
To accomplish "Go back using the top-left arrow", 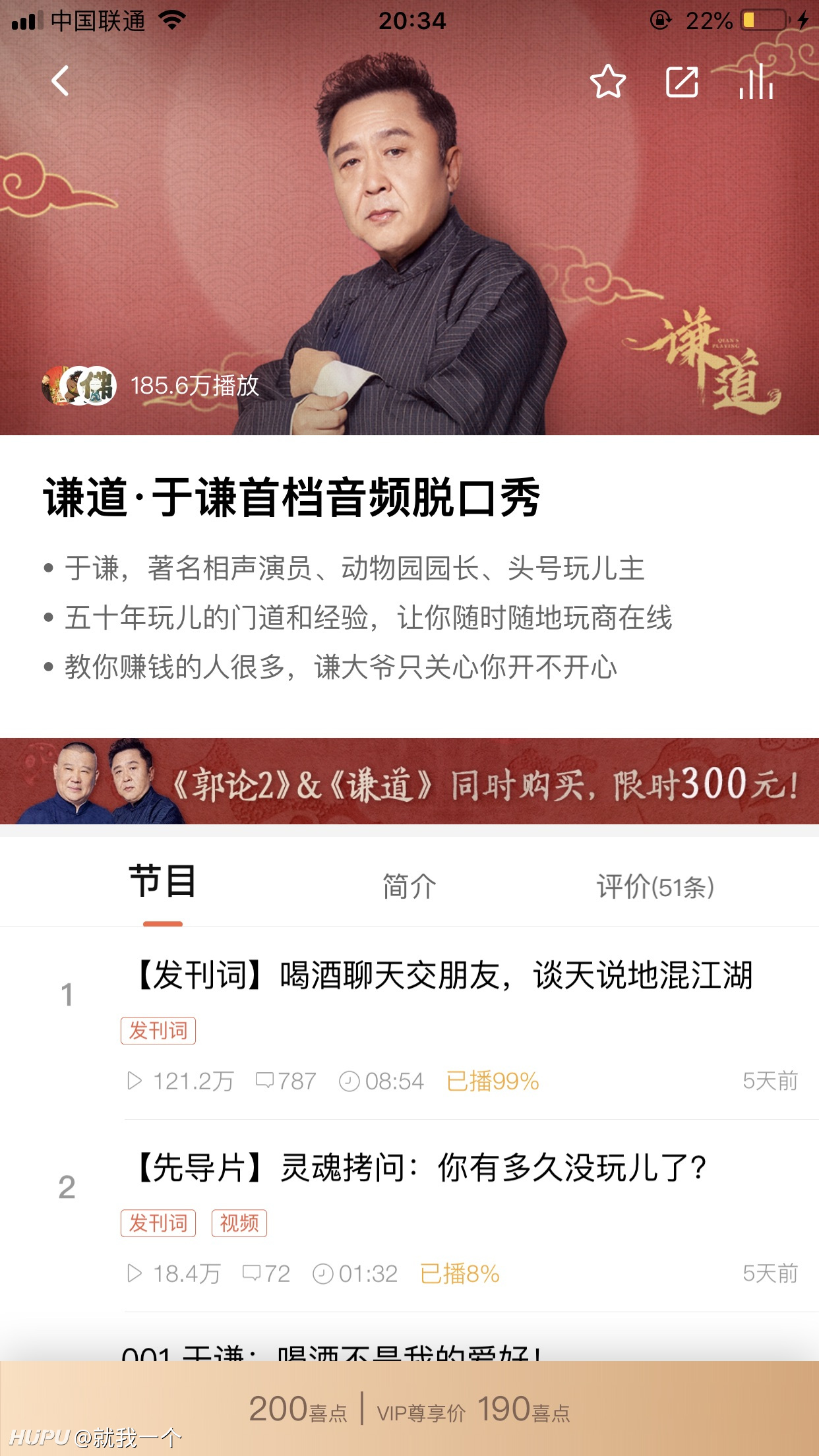I will point(60,81).
